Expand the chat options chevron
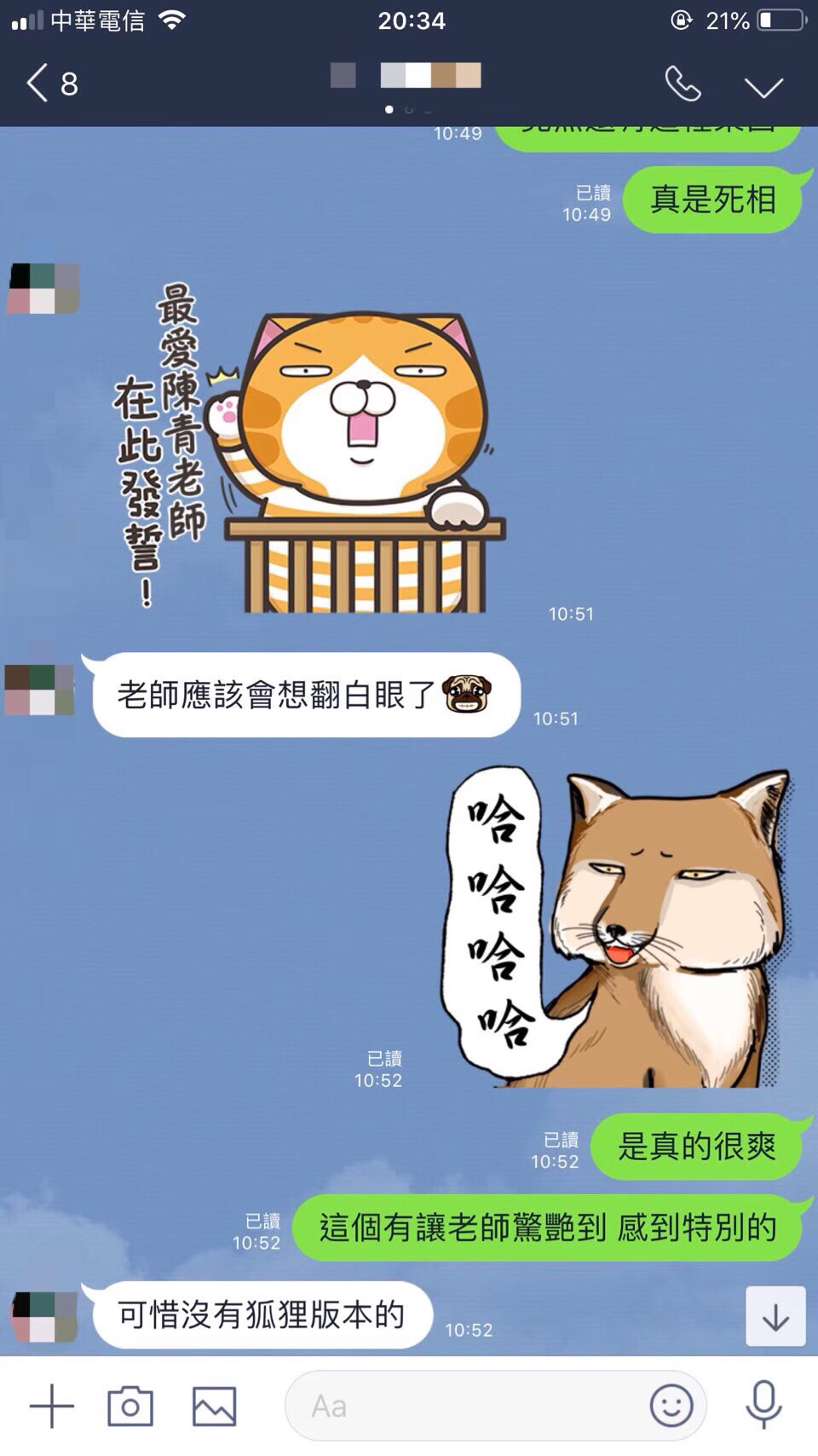 [763, 87]
